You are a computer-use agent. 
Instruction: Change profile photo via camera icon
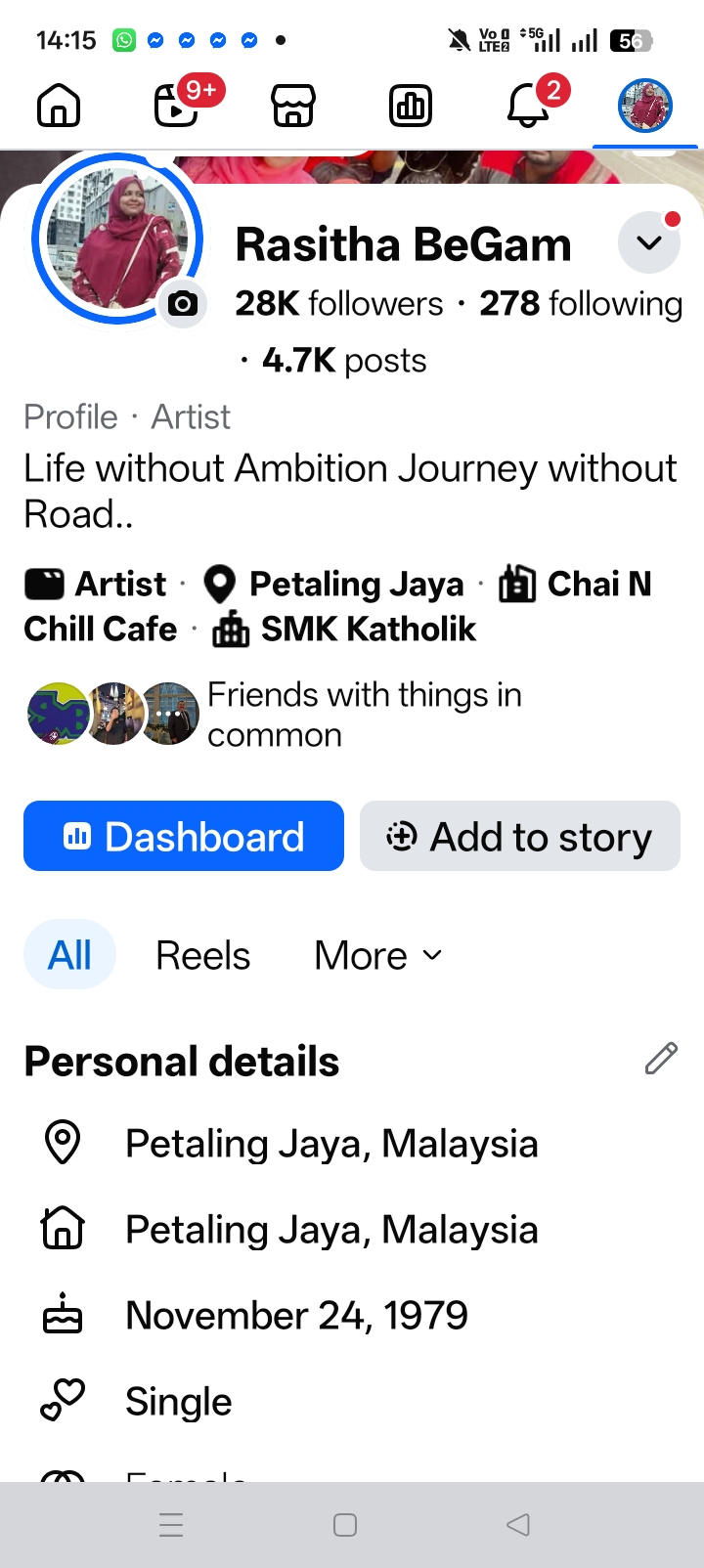pyautogui.click(x=183, y=304)
